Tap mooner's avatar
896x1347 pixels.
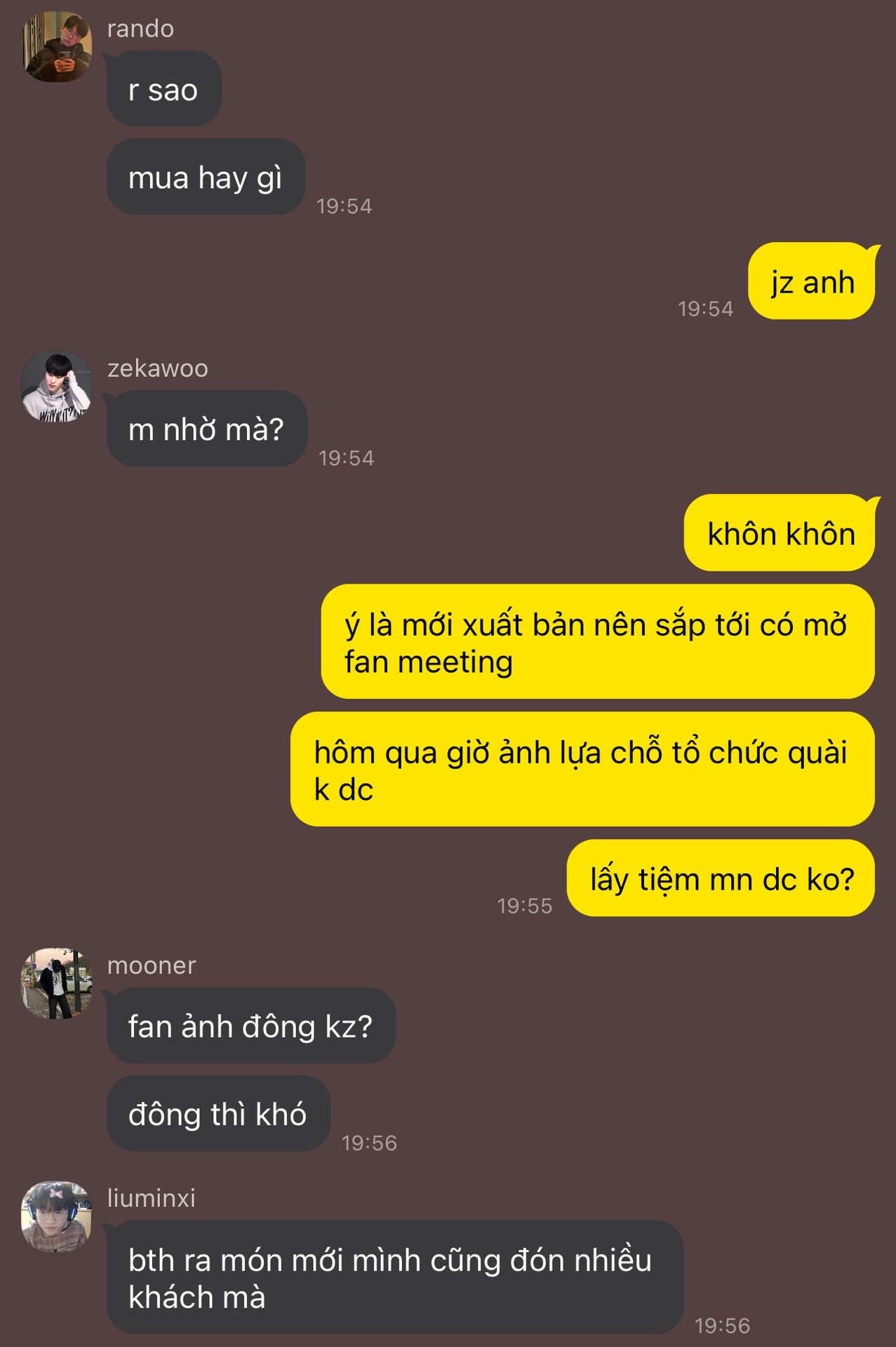point(57,984)
